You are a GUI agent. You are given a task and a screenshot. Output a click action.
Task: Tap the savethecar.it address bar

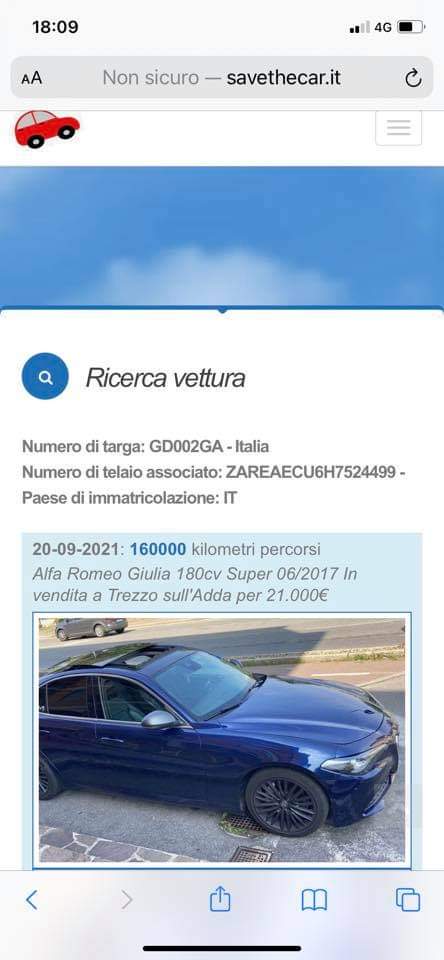[x=222, y=78]
